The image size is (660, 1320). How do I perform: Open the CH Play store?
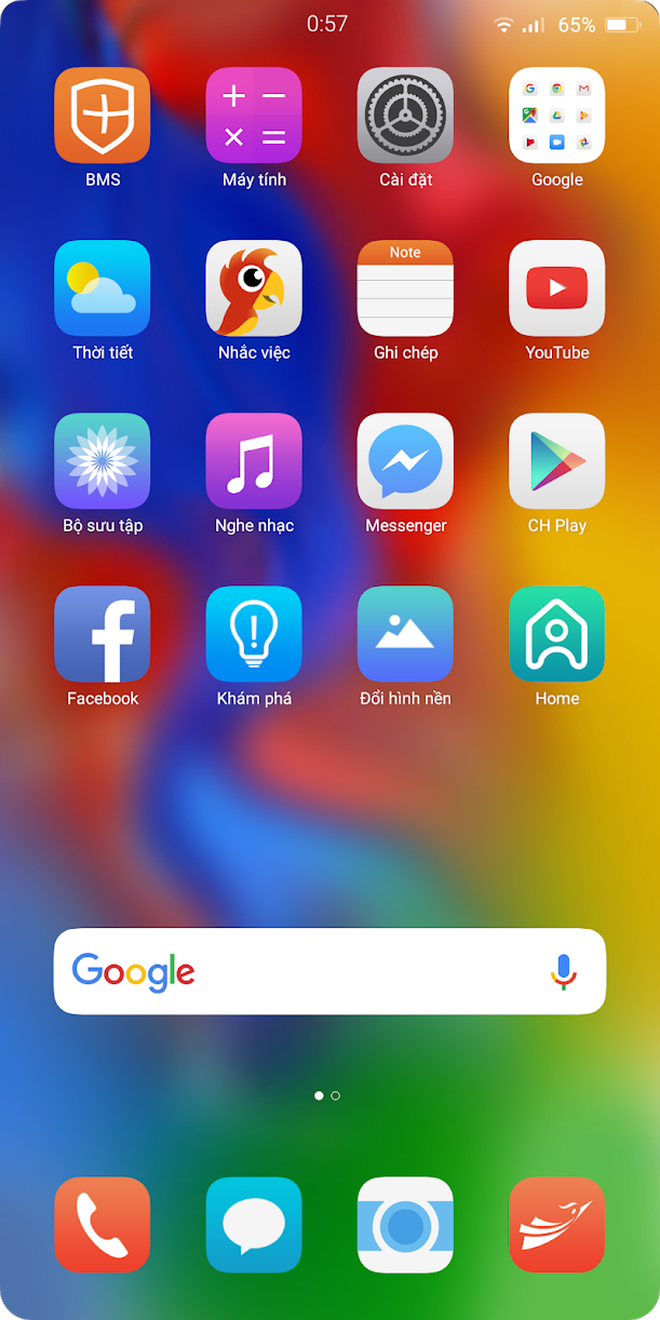(x=557, y=461)
